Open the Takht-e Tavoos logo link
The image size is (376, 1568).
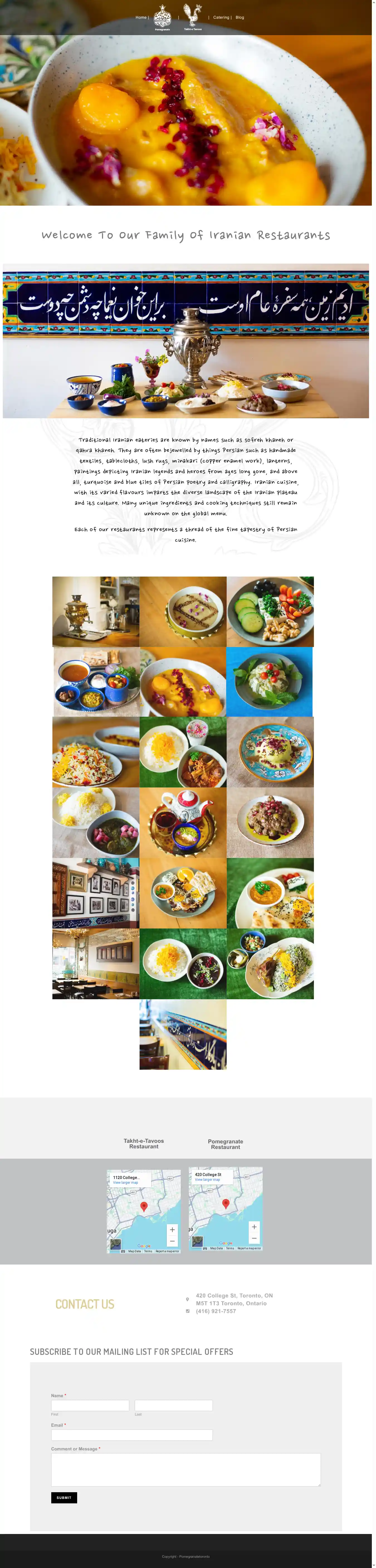tap(193, 16)
